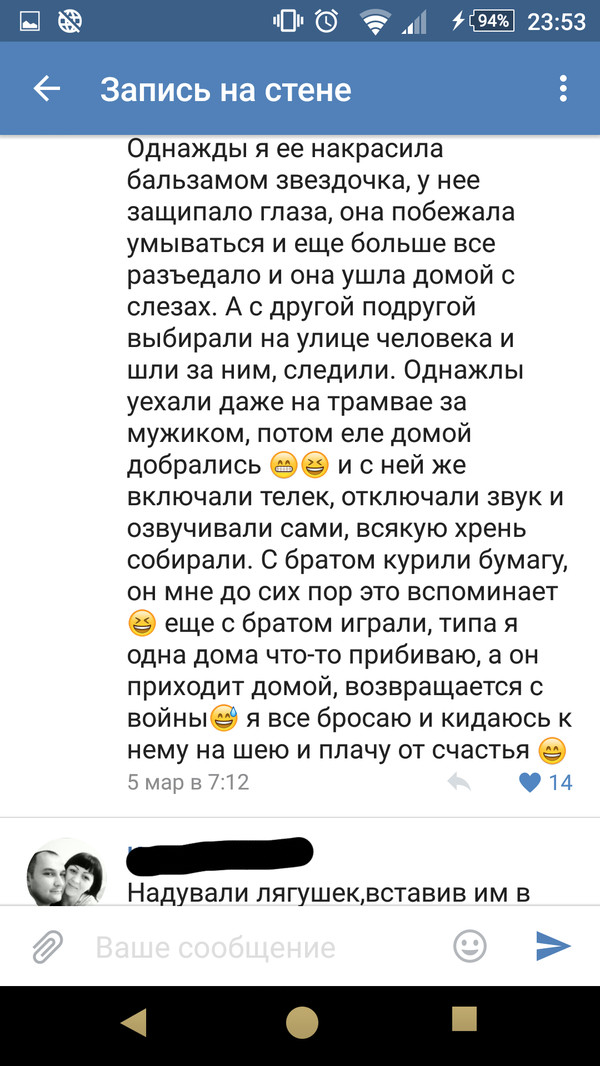
Task: Go back from Запись на стене
Action: 46,89
